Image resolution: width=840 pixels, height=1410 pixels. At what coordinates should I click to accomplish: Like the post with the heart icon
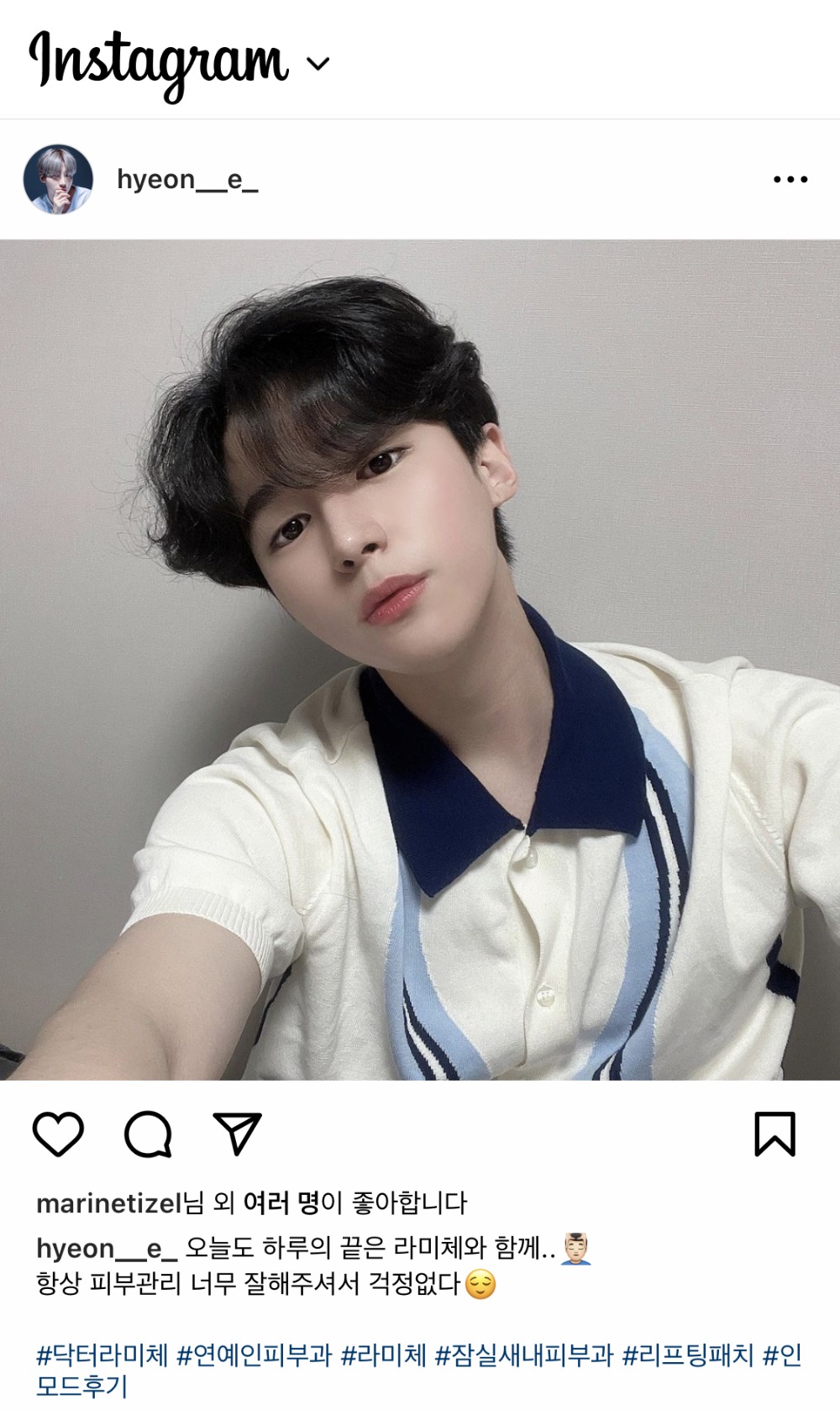[58, 1134]
